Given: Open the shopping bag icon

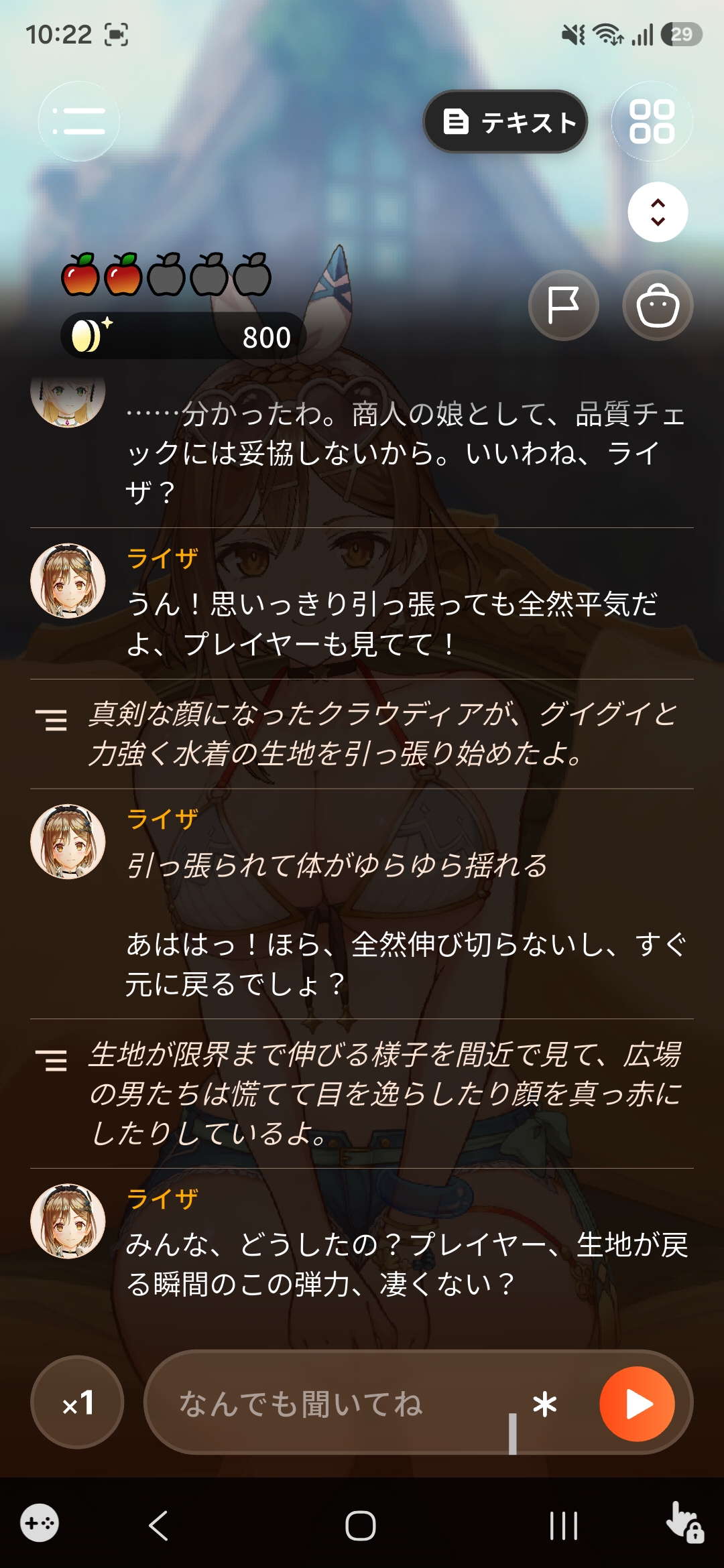Looking at the screenshot, I should click(x=658, y=306).
